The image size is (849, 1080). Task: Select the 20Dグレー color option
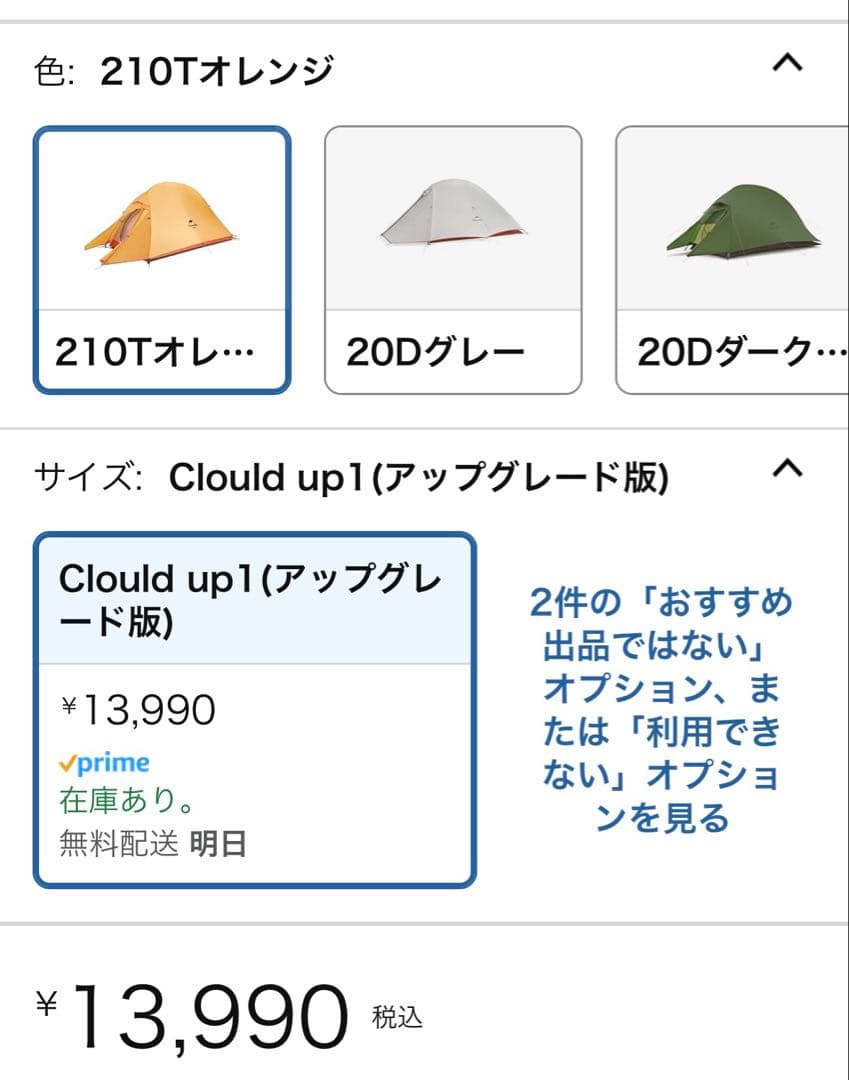tap(451, 255)
